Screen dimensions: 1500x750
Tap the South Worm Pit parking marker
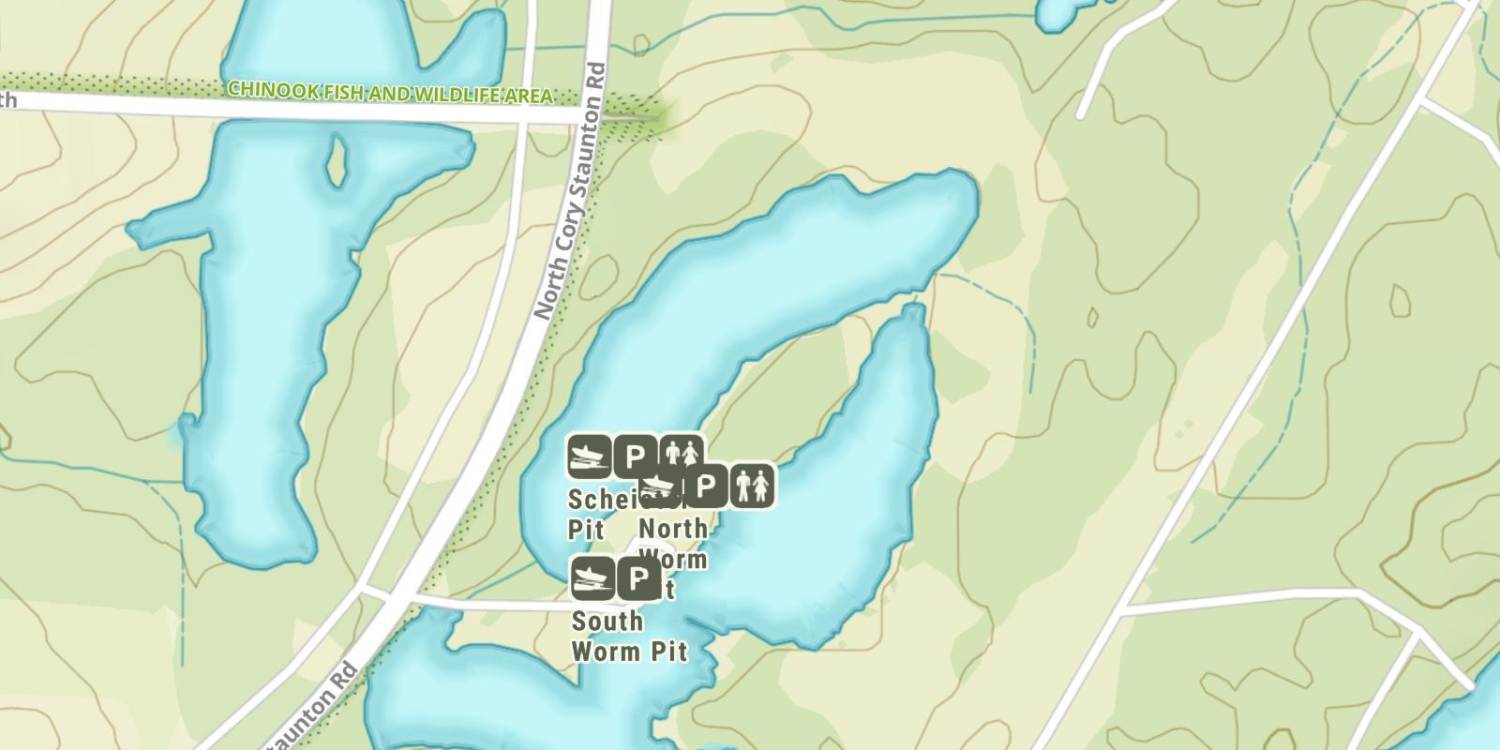pyautogui.click(x=637, y=578)
